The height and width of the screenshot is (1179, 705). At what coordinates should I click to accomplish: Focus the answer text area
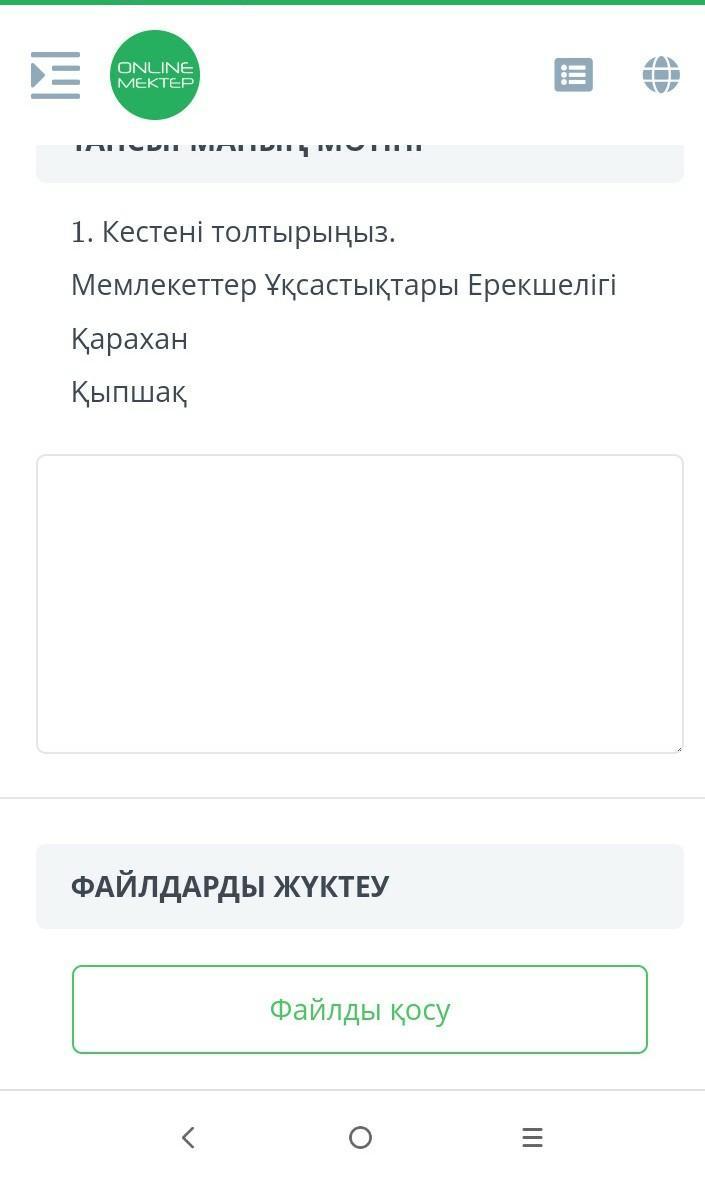tap(360, 604)
